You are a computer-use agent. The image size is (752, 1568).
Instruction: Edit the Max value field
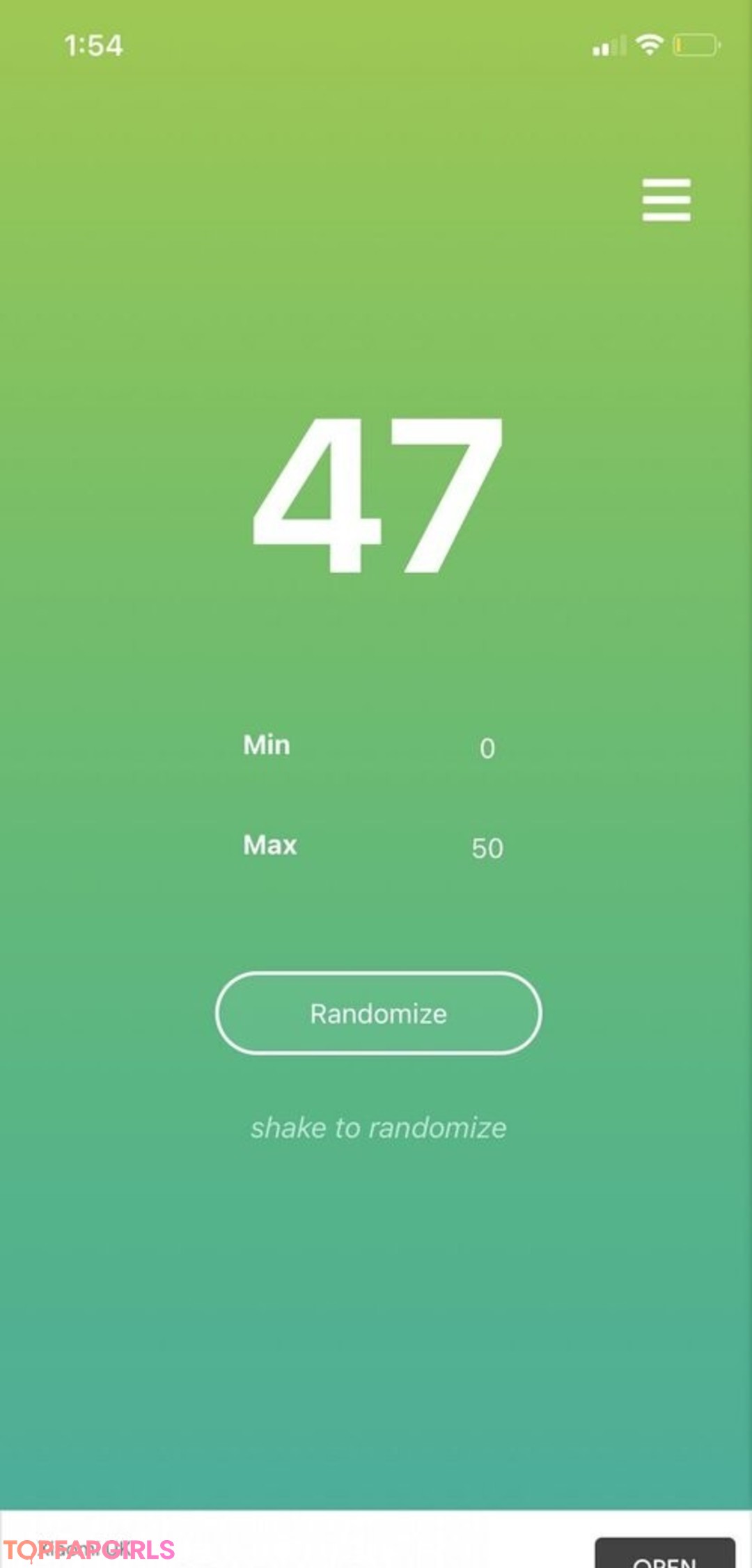click(x=487, y=848)
